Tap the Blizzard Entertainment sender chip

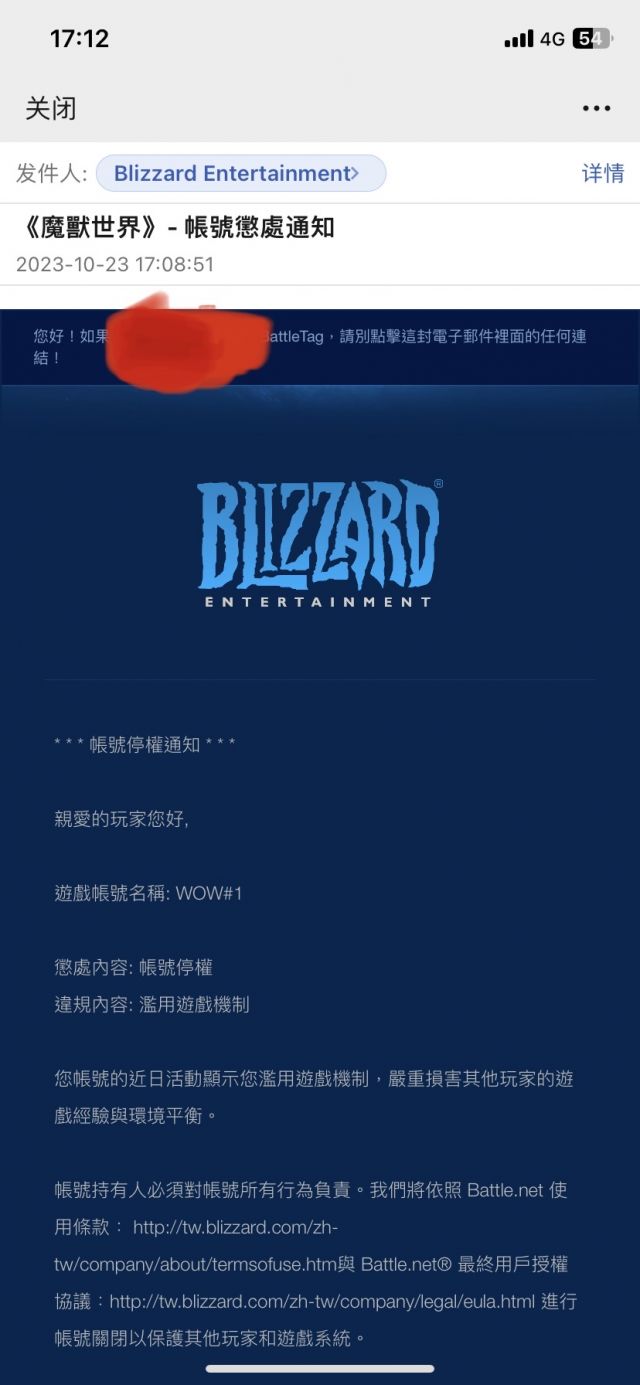point(240,173)
